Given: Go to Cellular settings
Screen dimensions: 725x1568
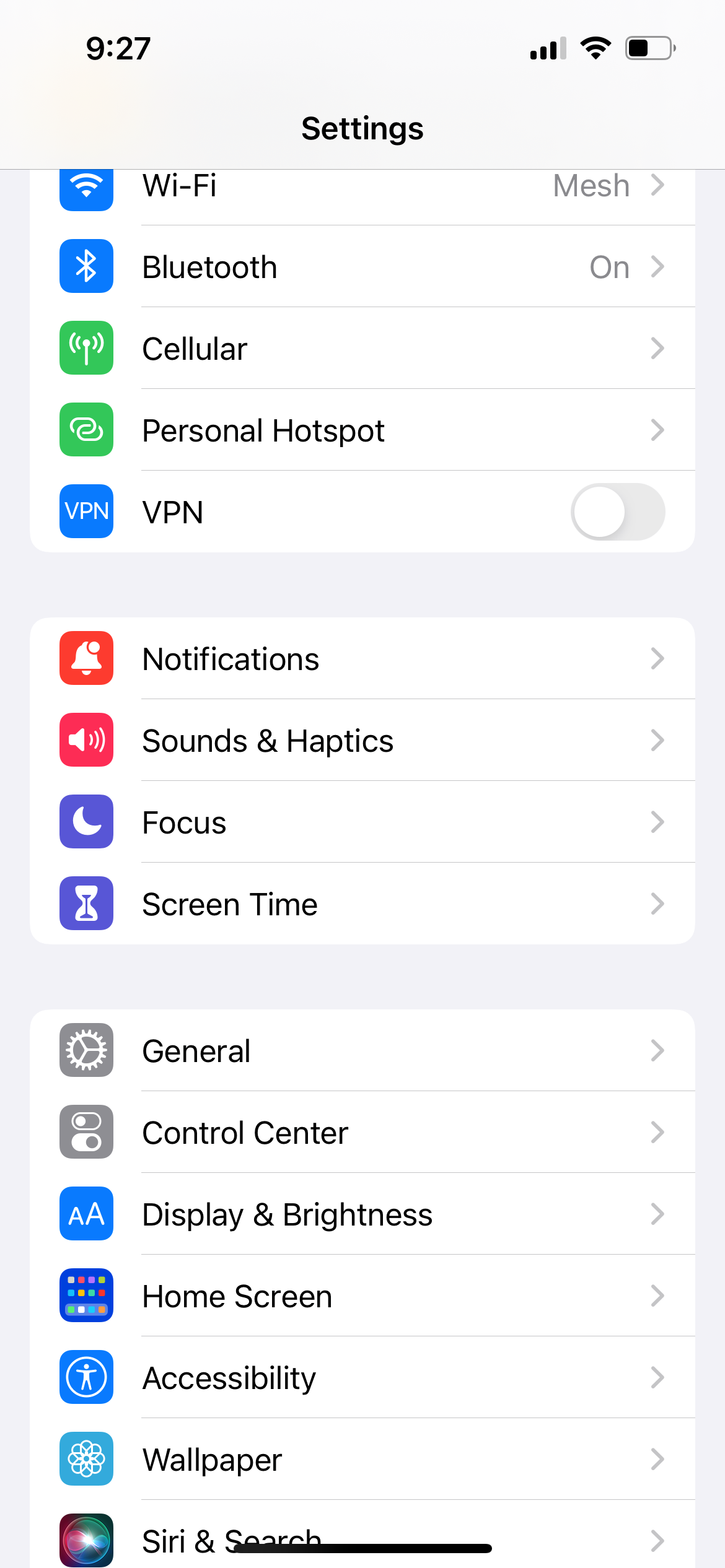Looking at the screenshot, I should click(x=362, y=349).
